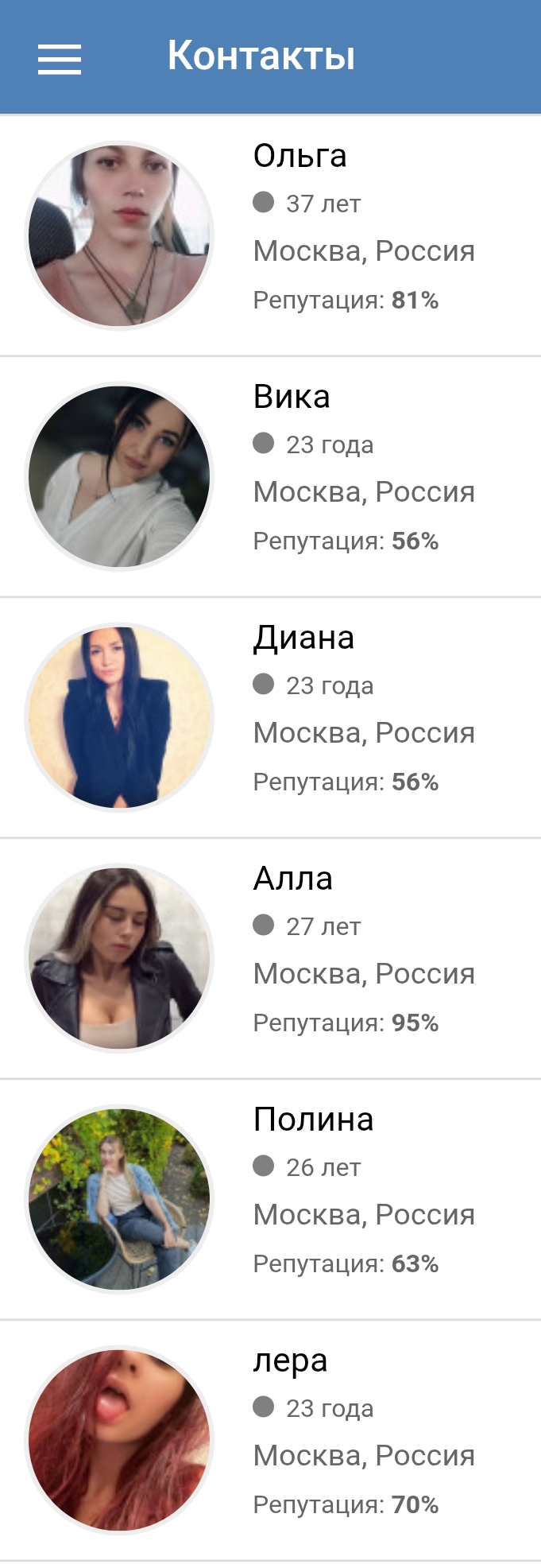Open the hamburger drawer menu
This screenshot has height=1568, width=541.
point(60,59)
